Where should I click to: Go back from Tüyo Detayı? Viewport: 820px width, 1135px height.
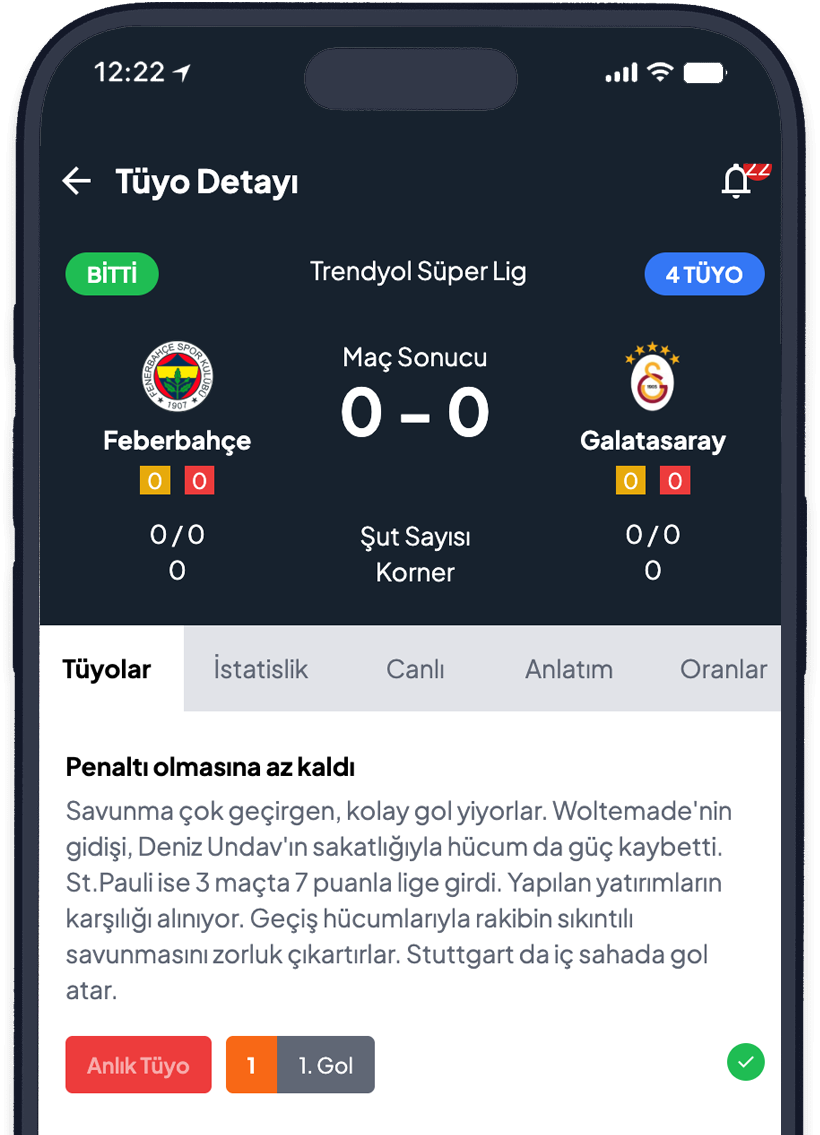tap(76, 181)
